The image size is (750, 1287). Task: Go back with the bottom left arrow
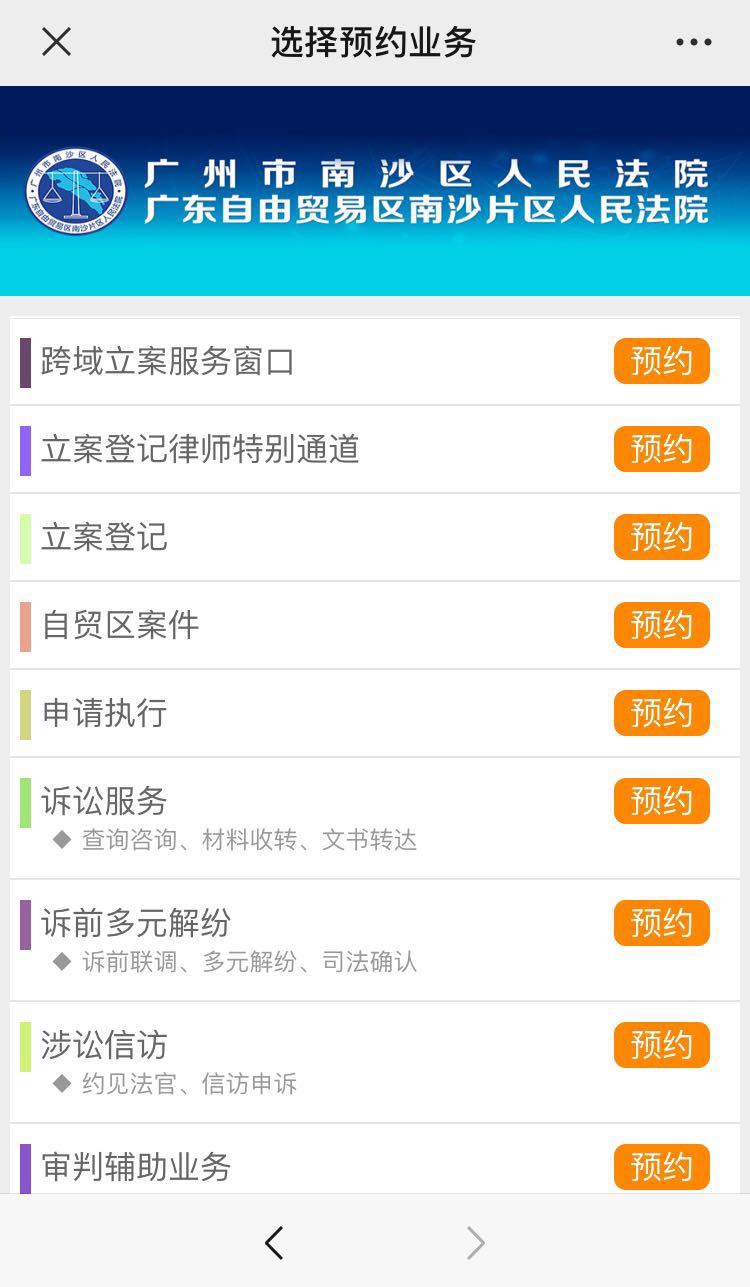pos(274,1243)
